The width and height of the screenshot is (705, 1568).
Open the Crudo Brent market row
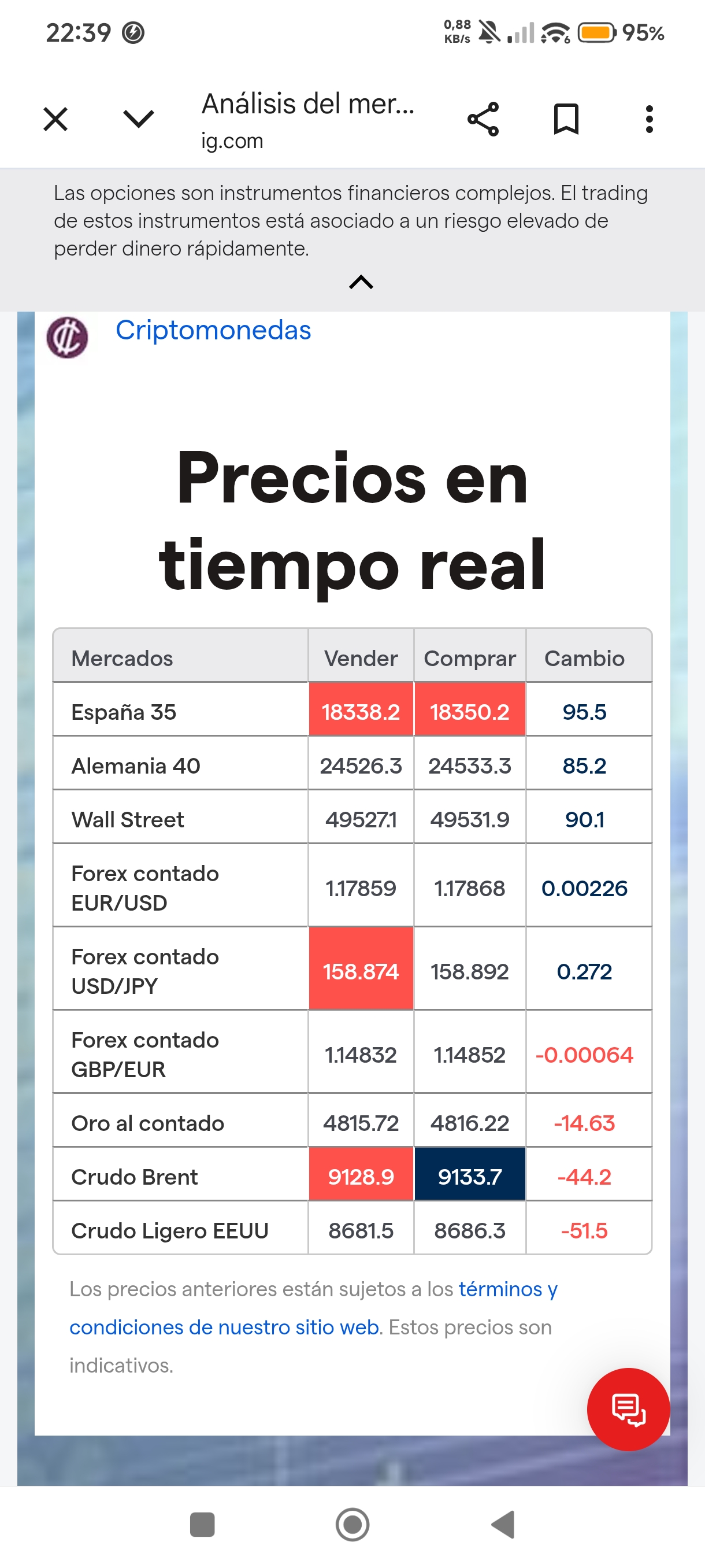pos(135,1177)
